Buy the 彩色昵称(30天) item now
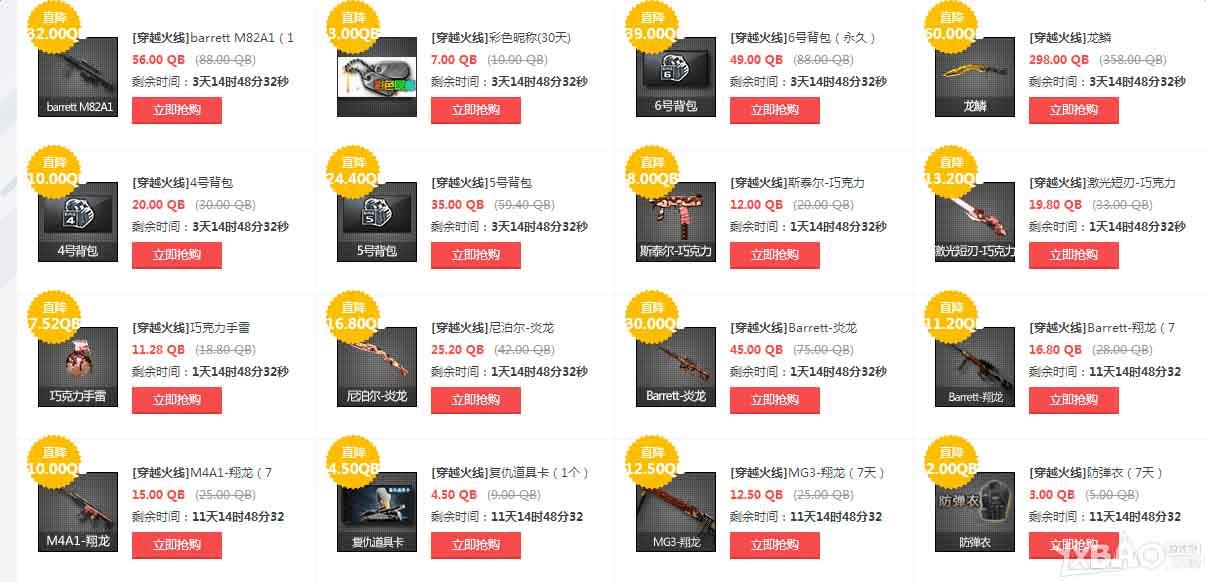The height and width of the screenshot is (582, 1206). pyautogui.click(x=475, y=110)
